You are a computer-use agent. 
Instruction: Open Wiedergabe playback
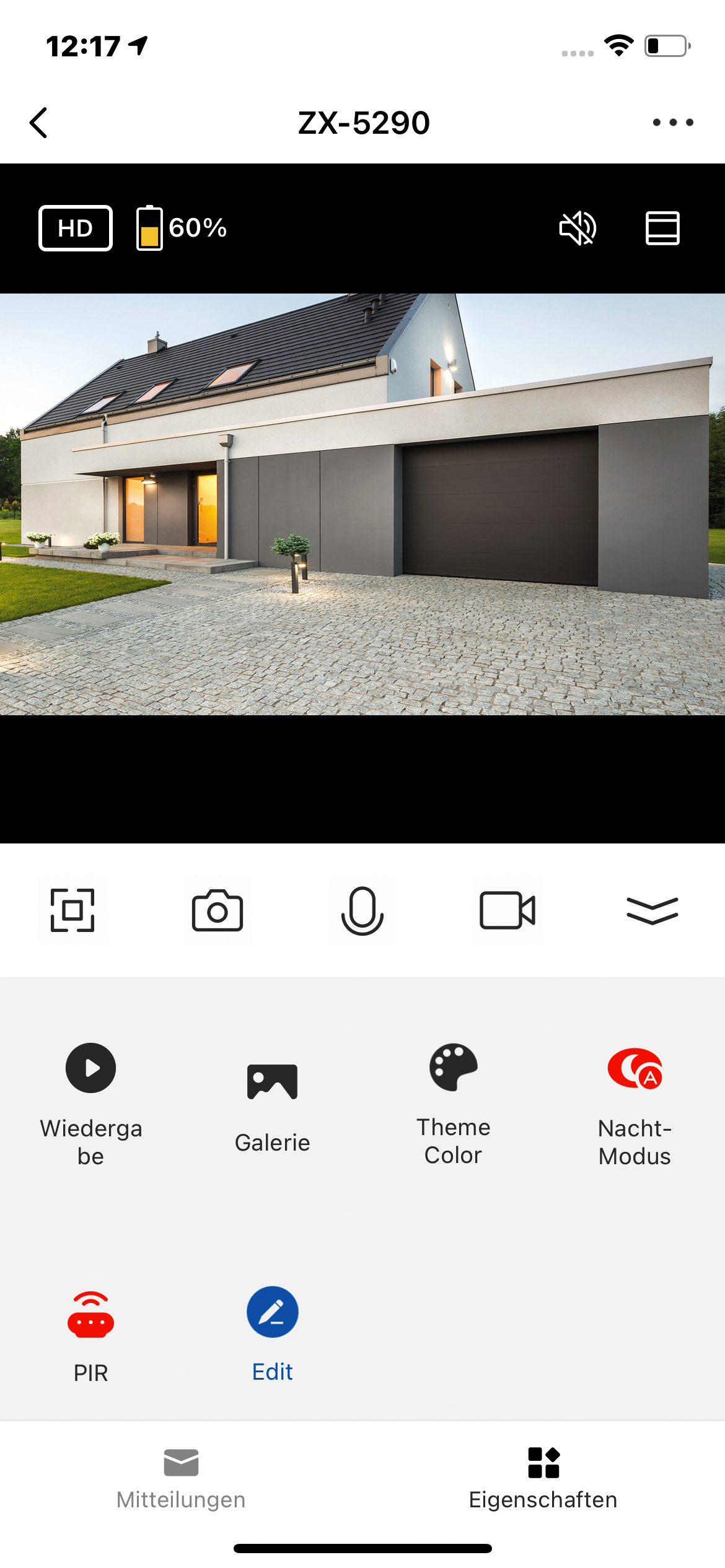(x=91, y=1102)
